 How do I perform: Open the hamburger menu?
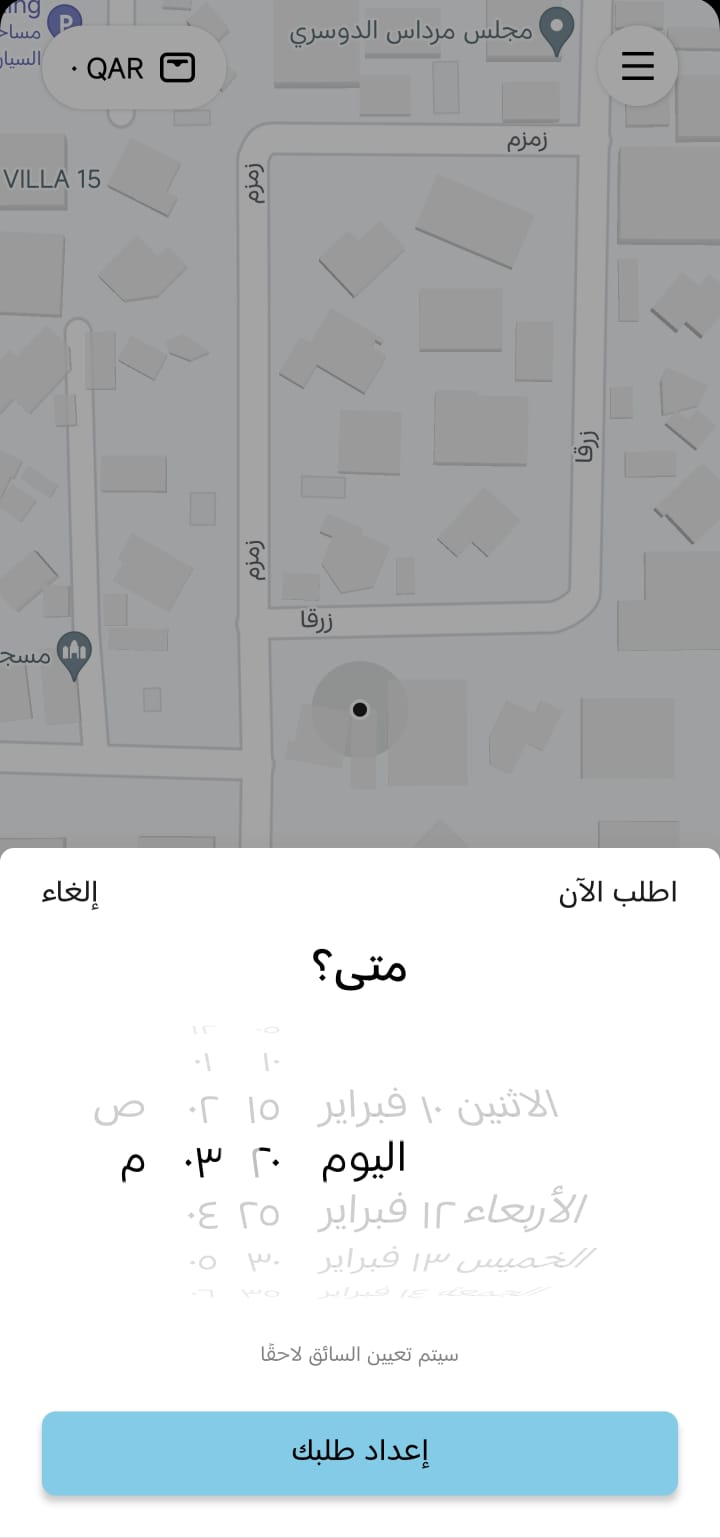click(x=637, y=67)
